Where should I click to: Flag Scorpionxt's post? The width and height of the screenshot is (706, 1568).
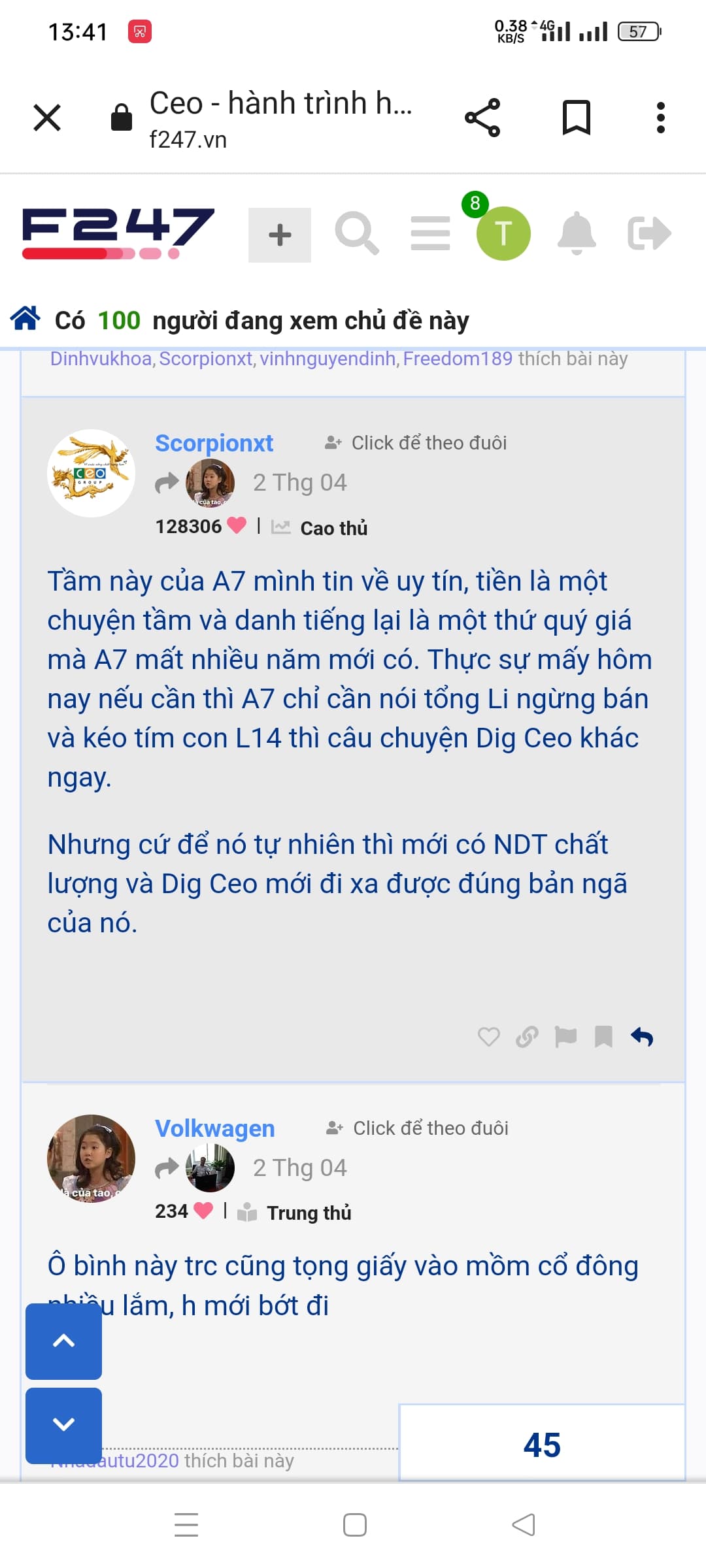(565, 1037)
